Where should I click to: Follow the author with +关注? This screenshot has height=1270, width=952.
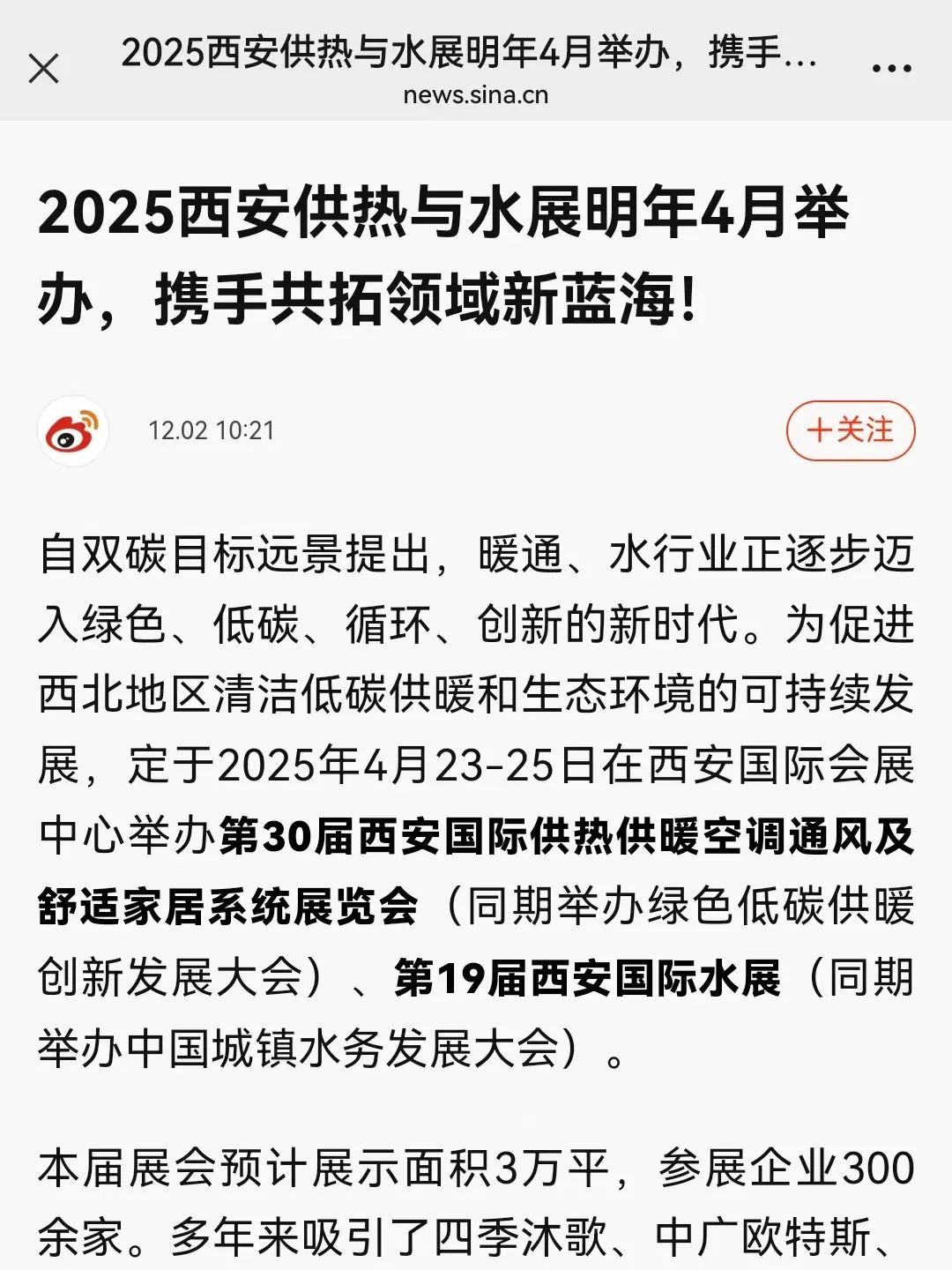(x=851, y=430)
